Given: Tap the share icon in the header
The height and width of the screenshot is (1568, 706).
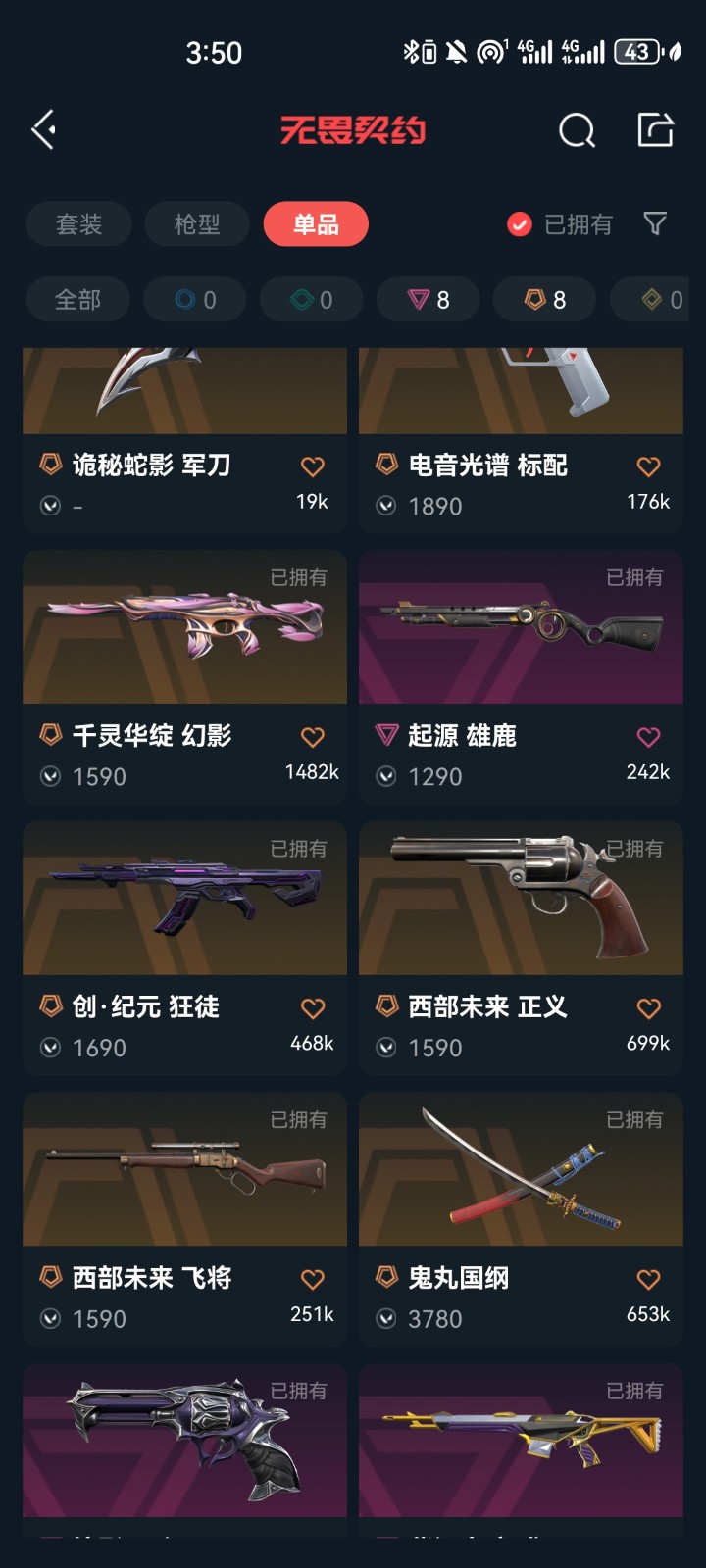Looking at the screenshot, I should [x=655, y=129].
